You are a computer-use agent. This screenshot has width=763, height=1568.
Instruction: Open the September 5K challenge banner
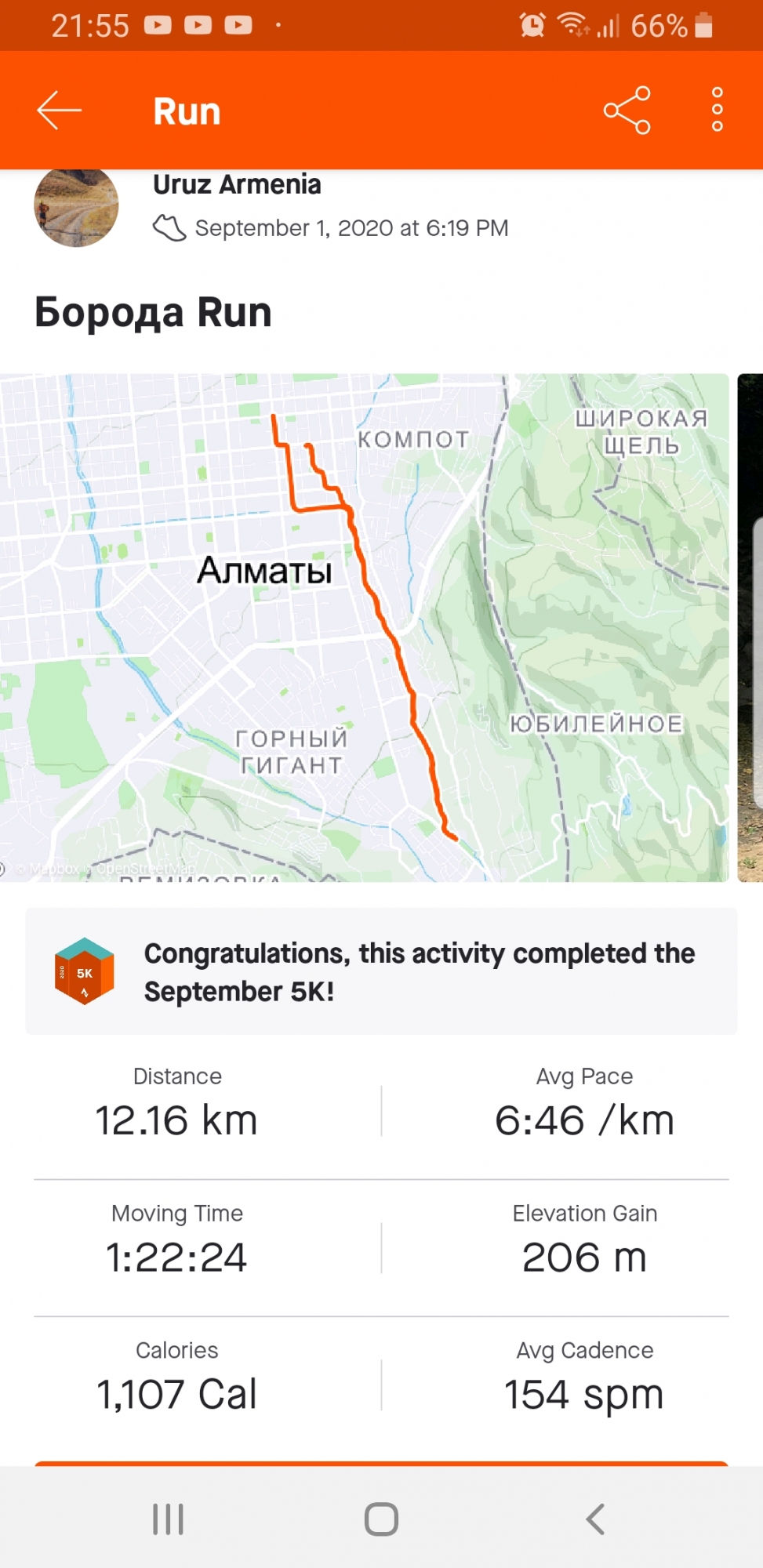click(381, 971)
